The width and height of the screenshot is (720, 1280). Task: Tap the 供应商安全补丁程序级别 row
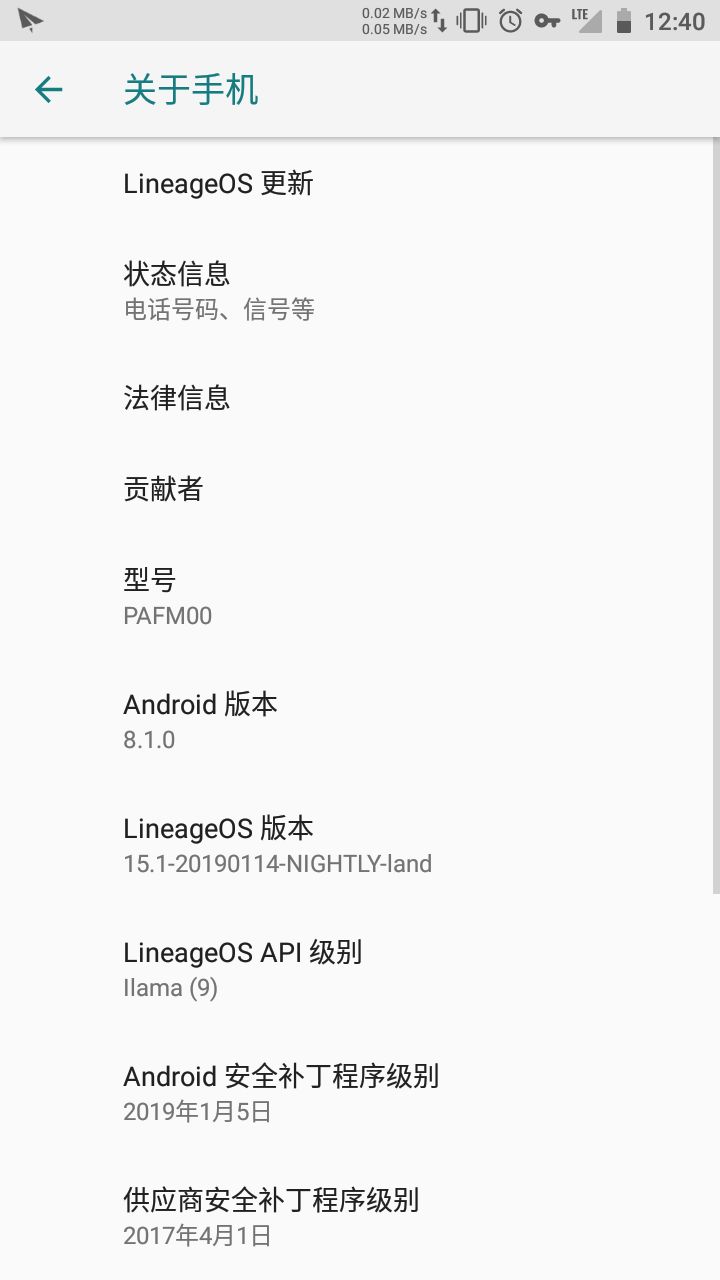(x=360, y=1217)
